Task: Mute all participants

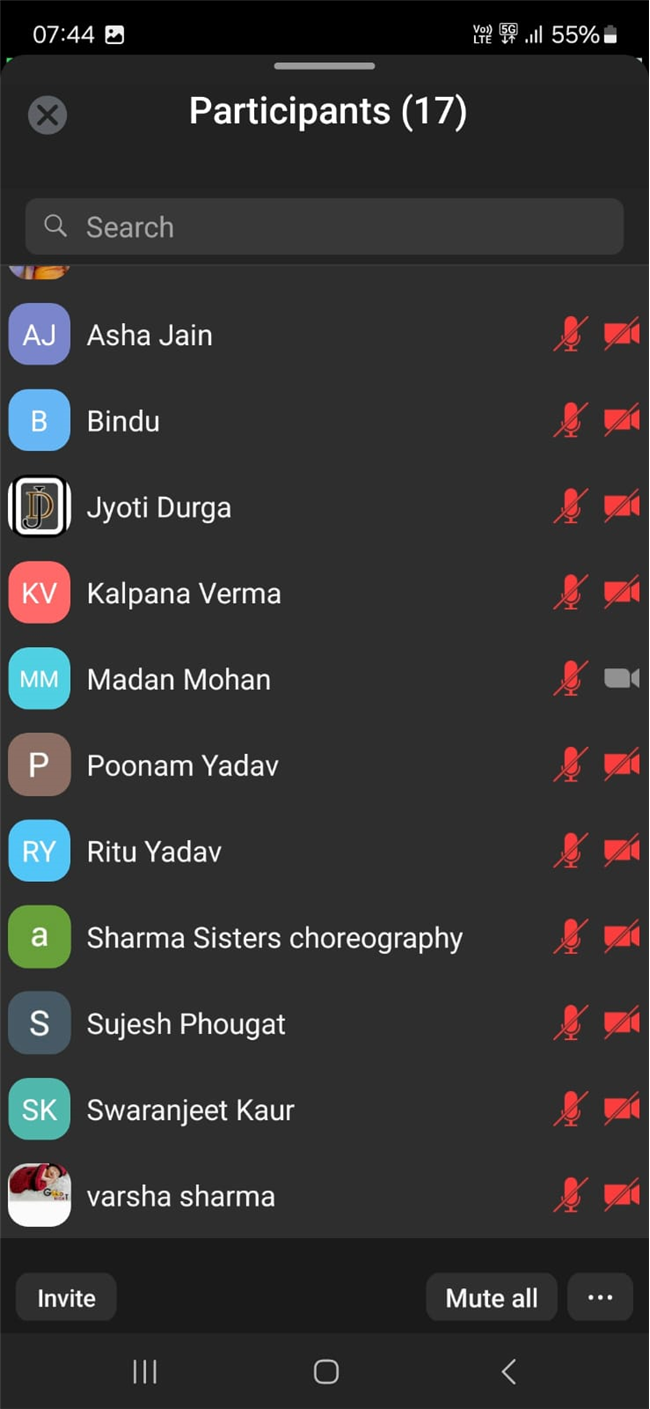Action: [491, 1298]
